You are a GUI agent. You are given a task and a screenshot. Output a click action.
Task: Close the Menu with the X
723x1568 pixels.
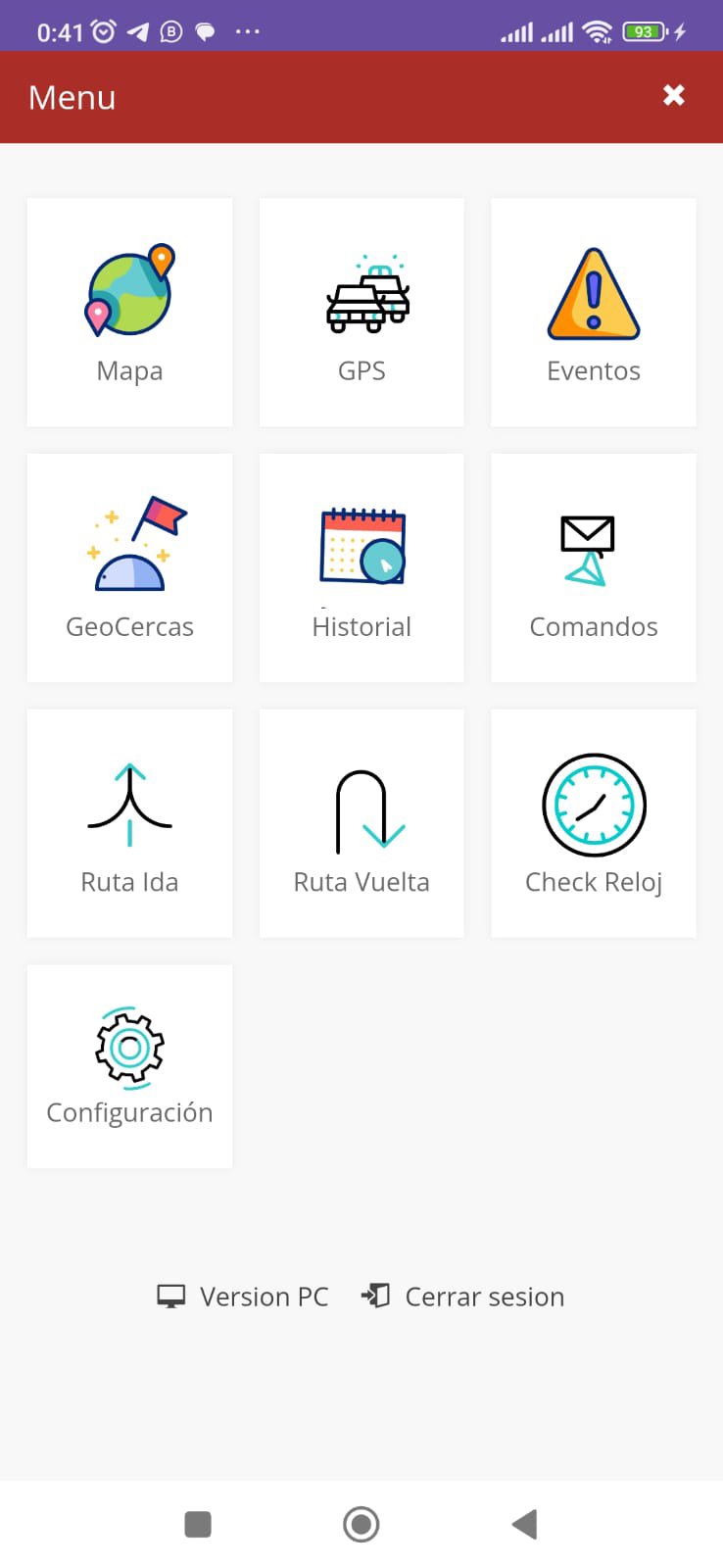(673, 95)
